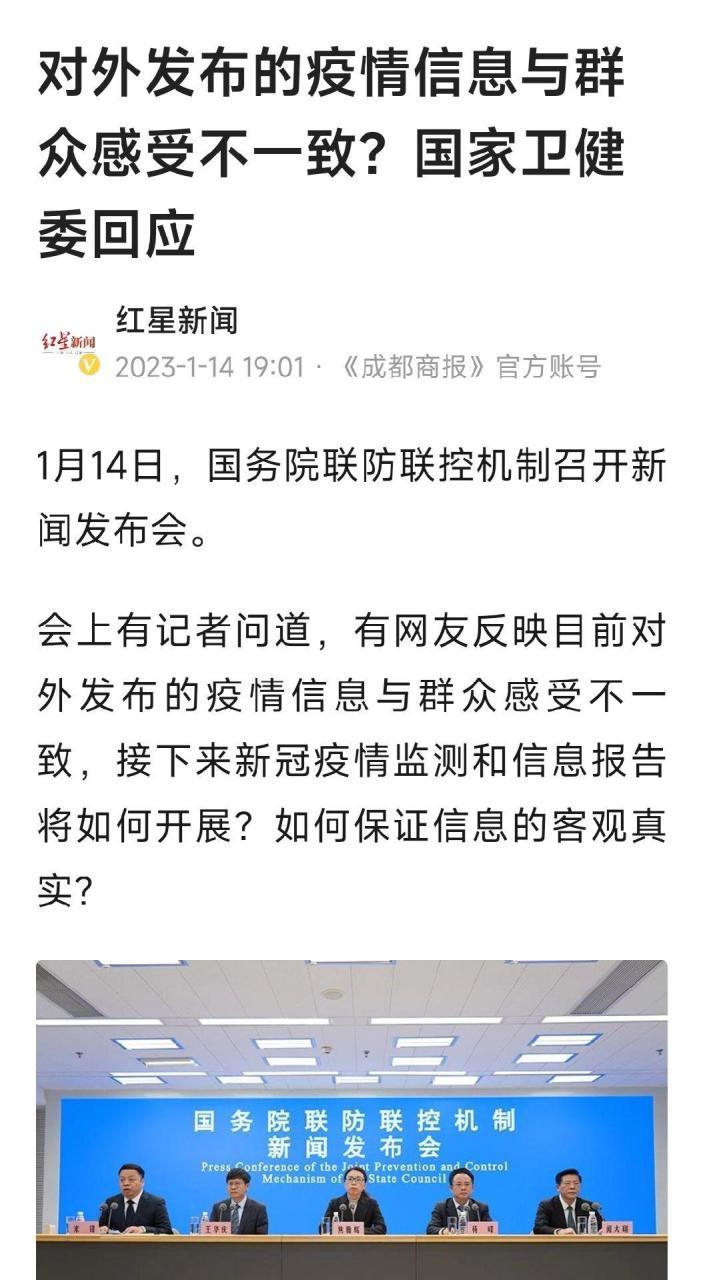
Task: Open the 红星新闻 account name
Action: (177, 322)
